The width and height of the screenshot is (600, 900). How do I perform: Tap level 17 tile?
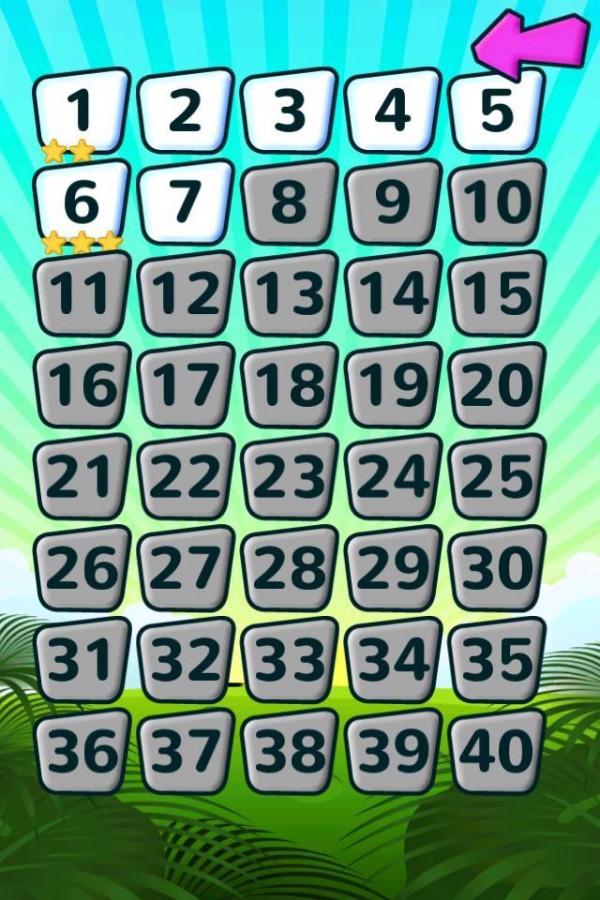click(x=186, y=385)
